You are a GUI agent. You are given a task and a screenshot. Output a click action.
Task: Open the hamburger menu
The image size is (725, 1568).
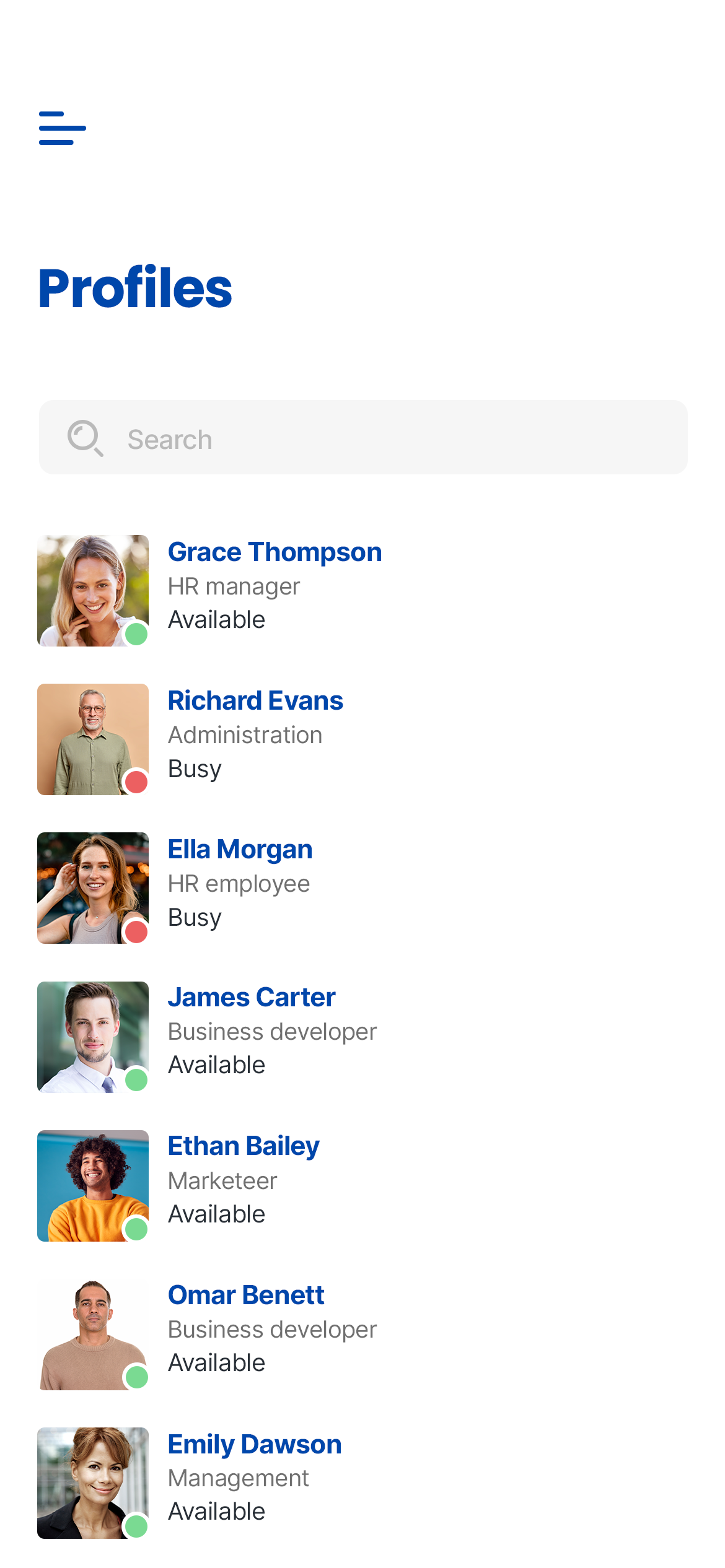tap(62, 128)
